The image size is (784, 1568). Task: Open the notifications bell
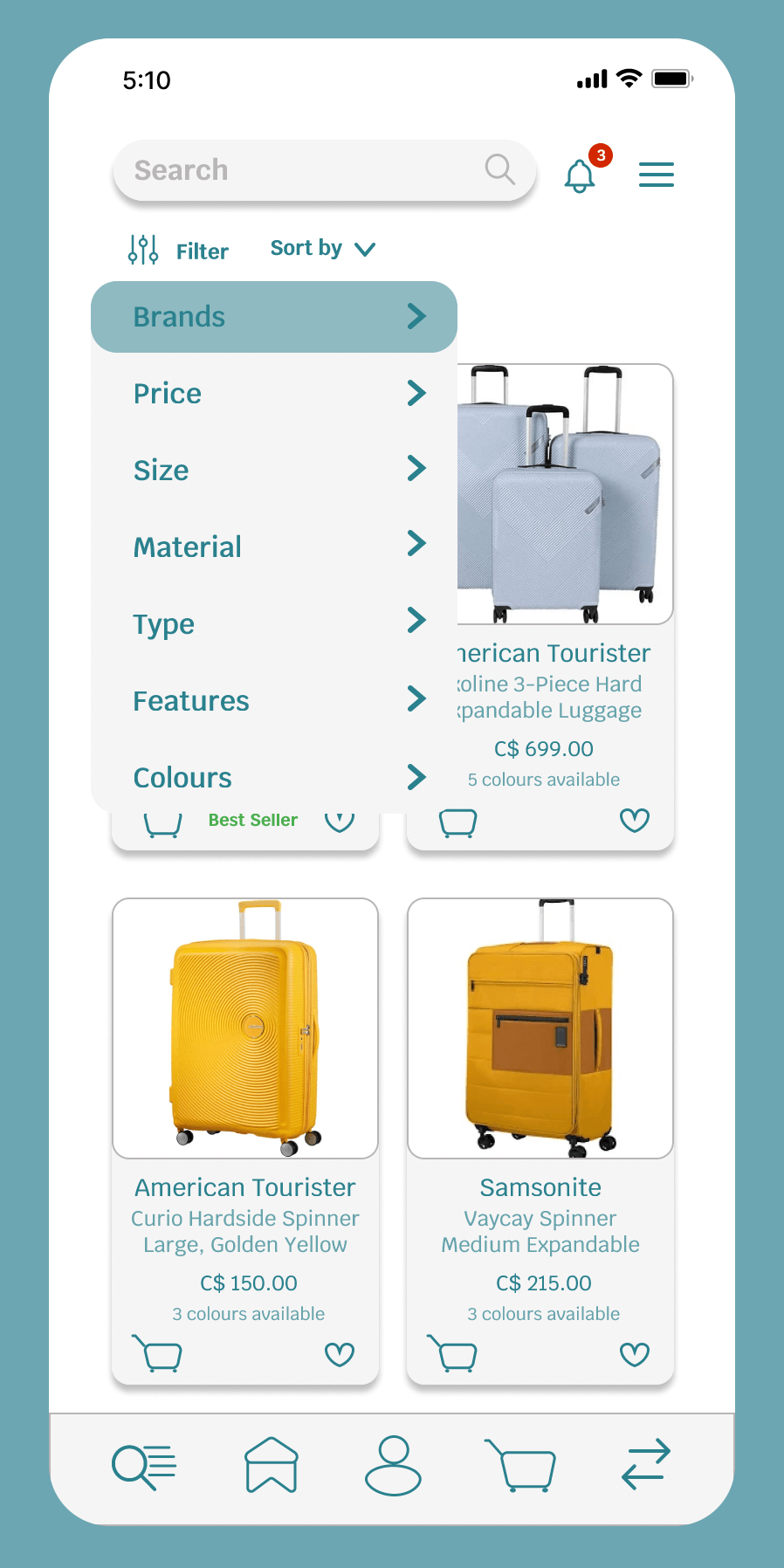(x=580, y=175)
